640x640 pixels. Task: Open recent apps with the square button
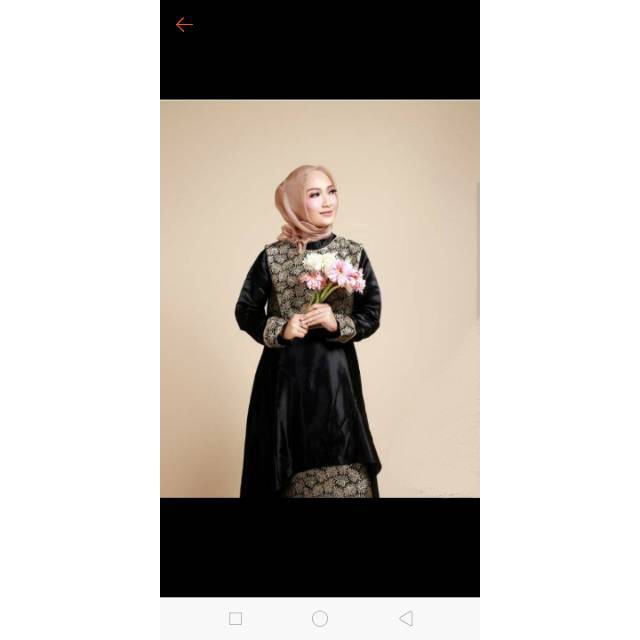[235, 619]
